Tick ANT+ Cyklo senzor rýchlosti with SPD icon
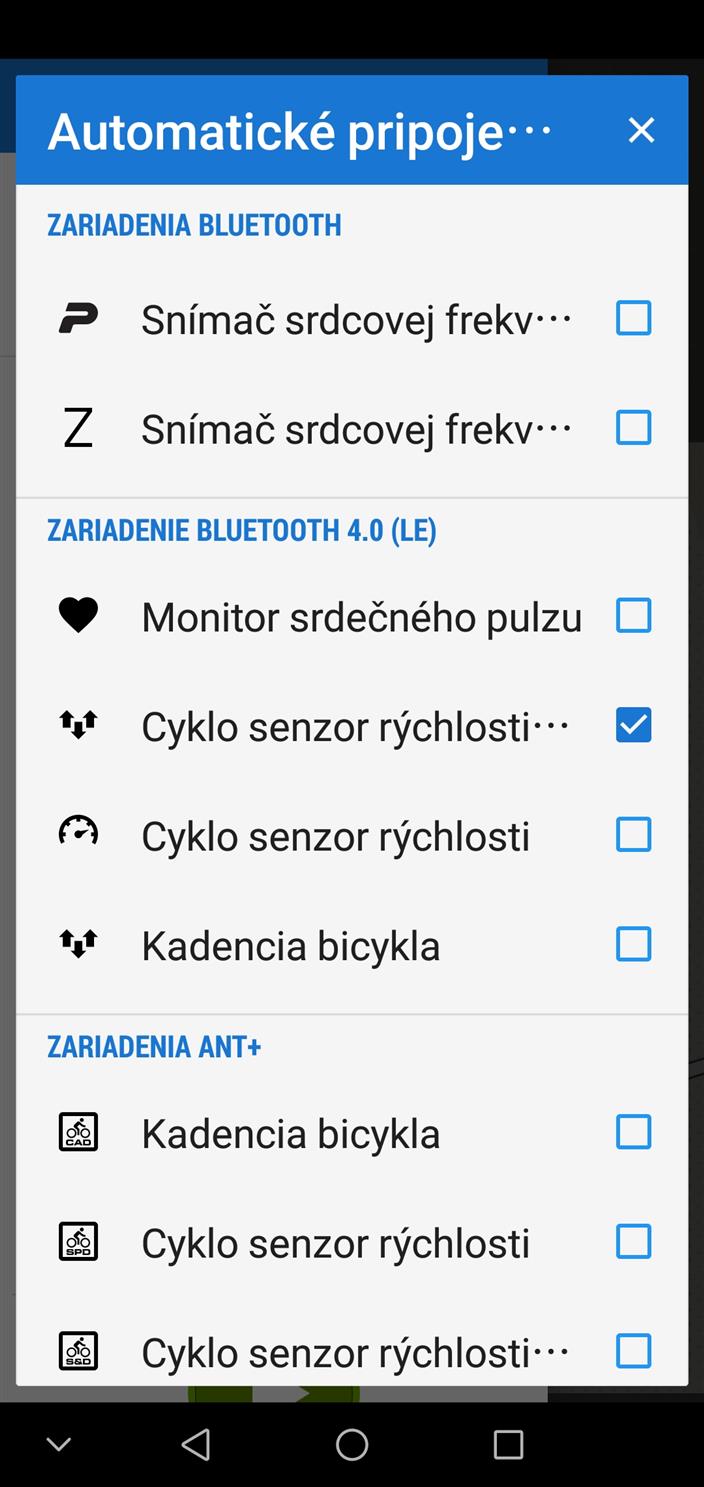This screenshot has width=704, height=1487. pyautogui.click(x=633, y=1242)
